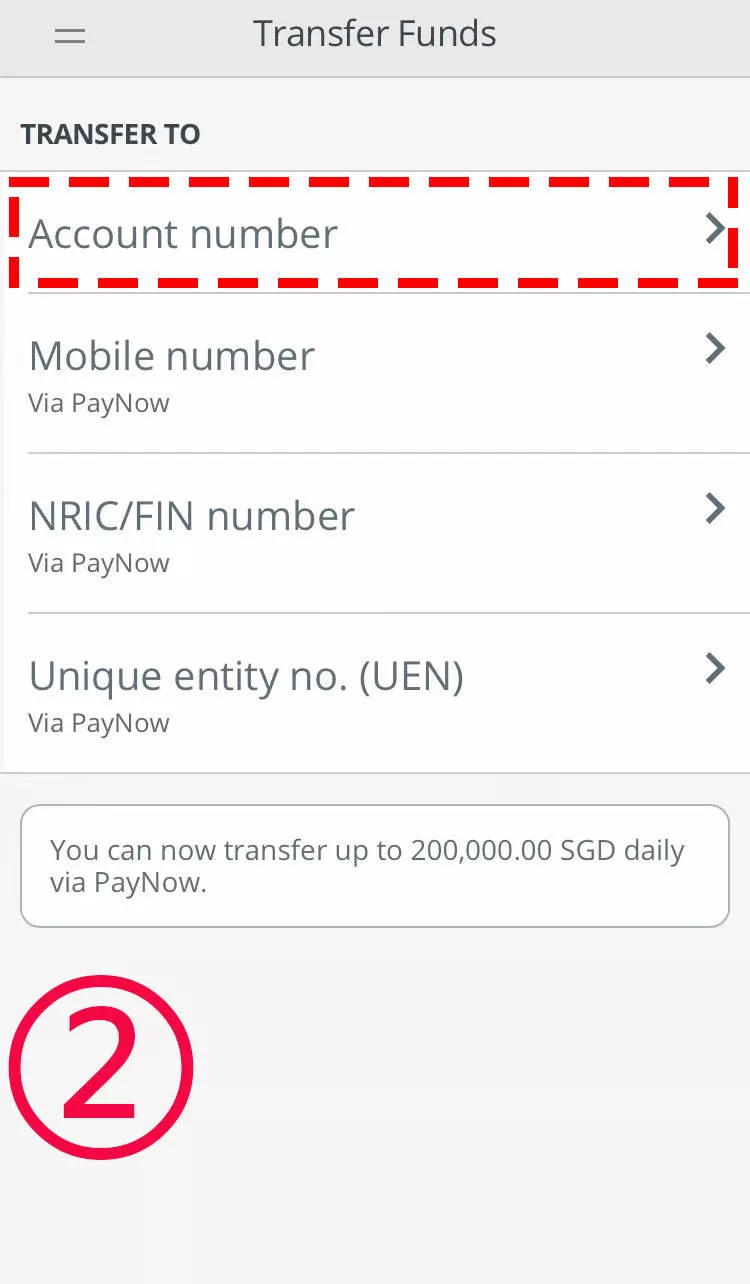Image resolution: width=750 pixels, height=1284 pixels.
Task: Open NRIC/FIN number transfer option
Action: tap(375, 533)
